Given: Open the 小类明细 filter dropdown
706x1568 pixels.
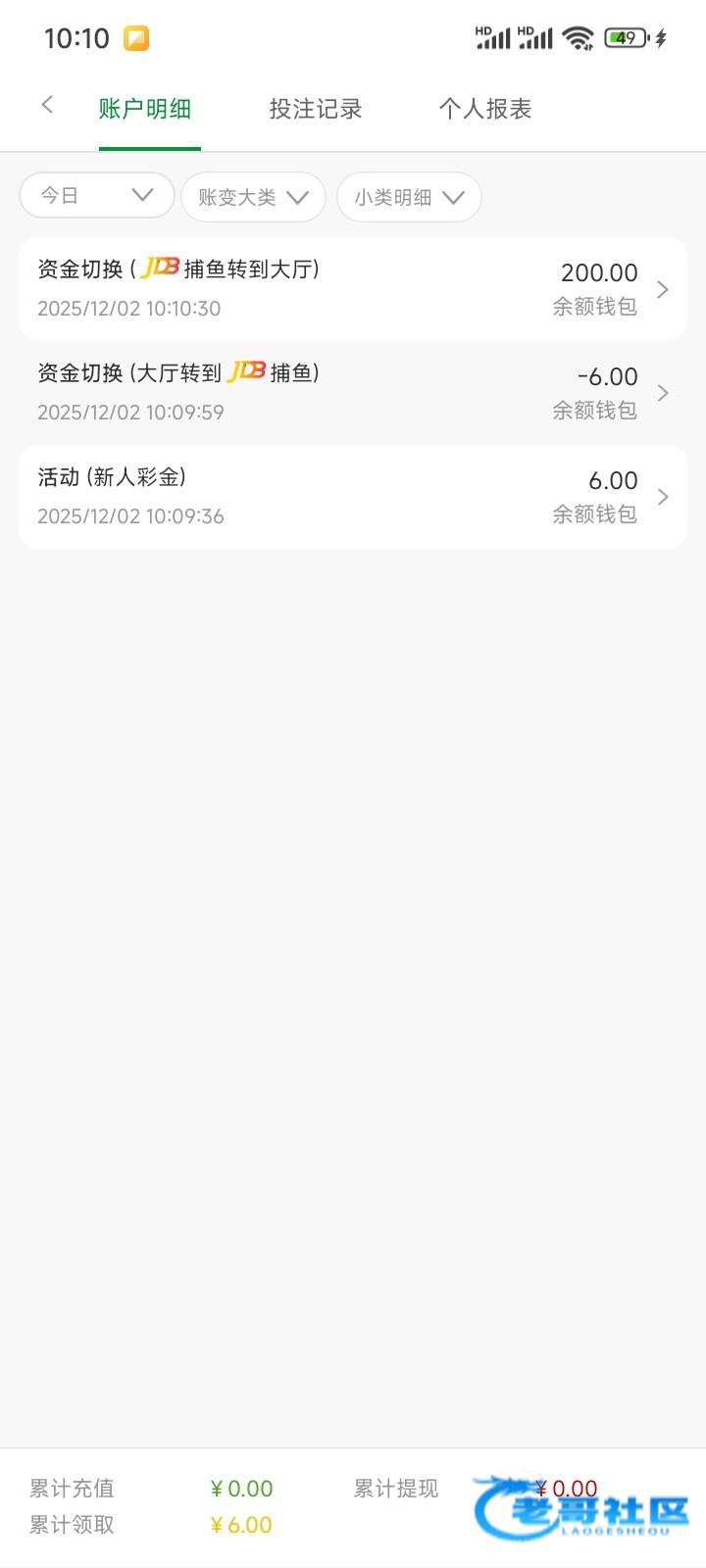Looking at the screenshot, I should pos(409,197).
